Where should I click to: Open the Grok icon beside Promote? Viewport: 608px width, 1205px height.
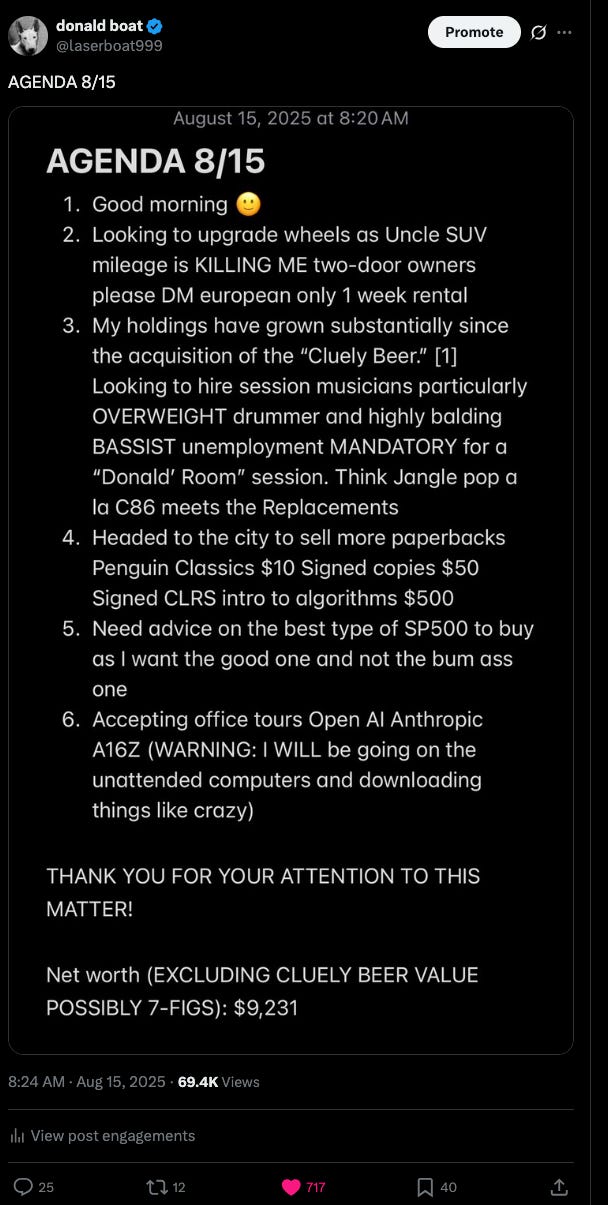539,32
